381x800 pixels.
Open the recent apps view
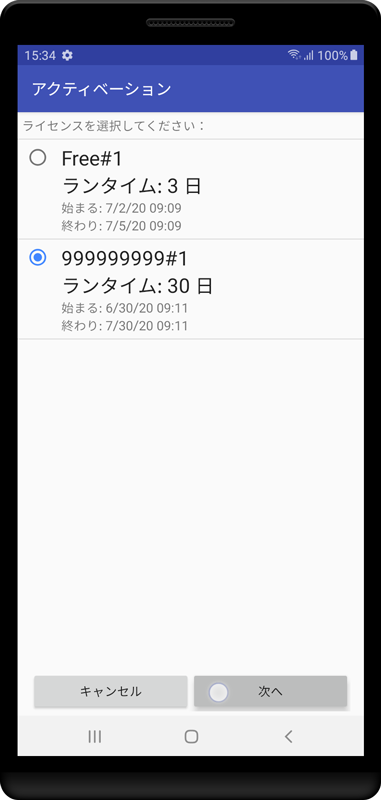click(94, 736)
